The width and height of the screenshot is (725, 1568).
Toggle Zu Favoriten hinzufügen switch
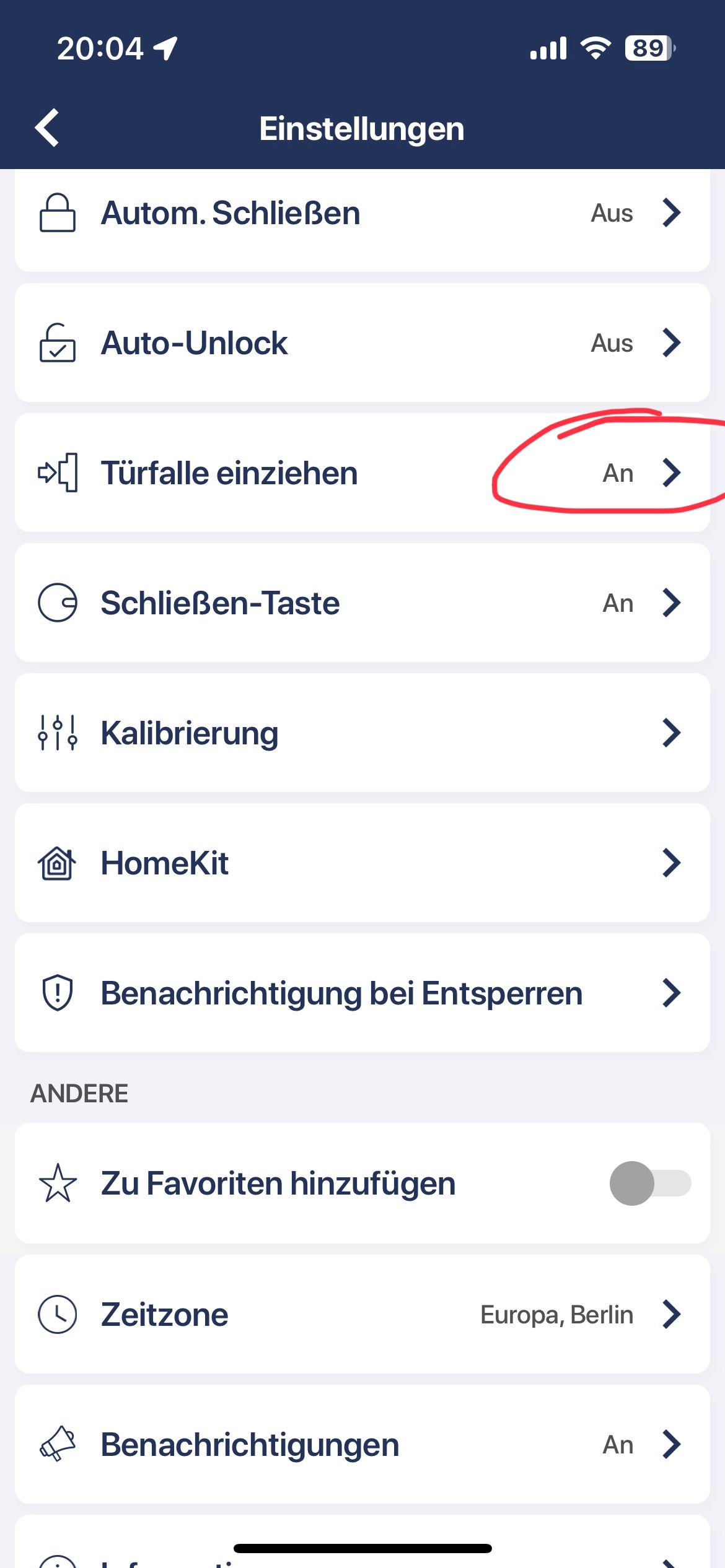649,1183
